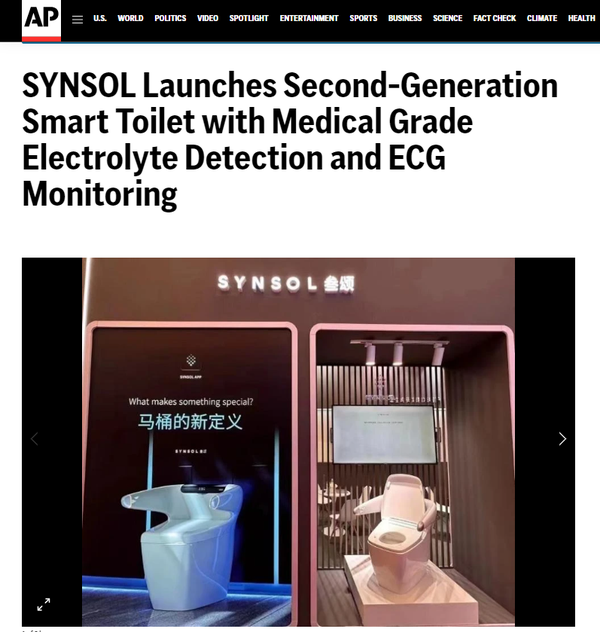Viewport: 600px width, 632px height.
Task: Open the Sports section
Action: 363,18
